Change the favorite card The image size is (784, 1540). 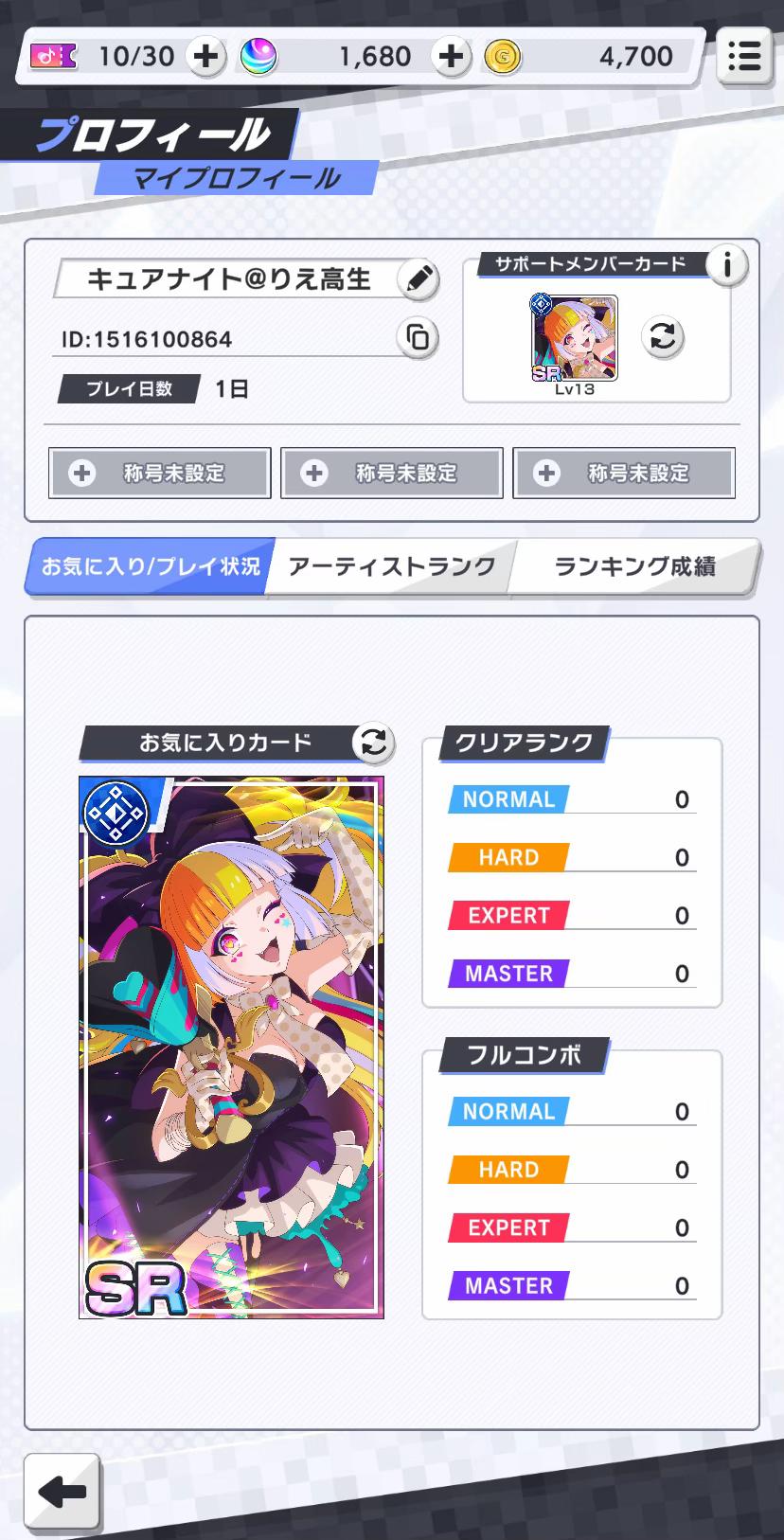pos(374,743)
